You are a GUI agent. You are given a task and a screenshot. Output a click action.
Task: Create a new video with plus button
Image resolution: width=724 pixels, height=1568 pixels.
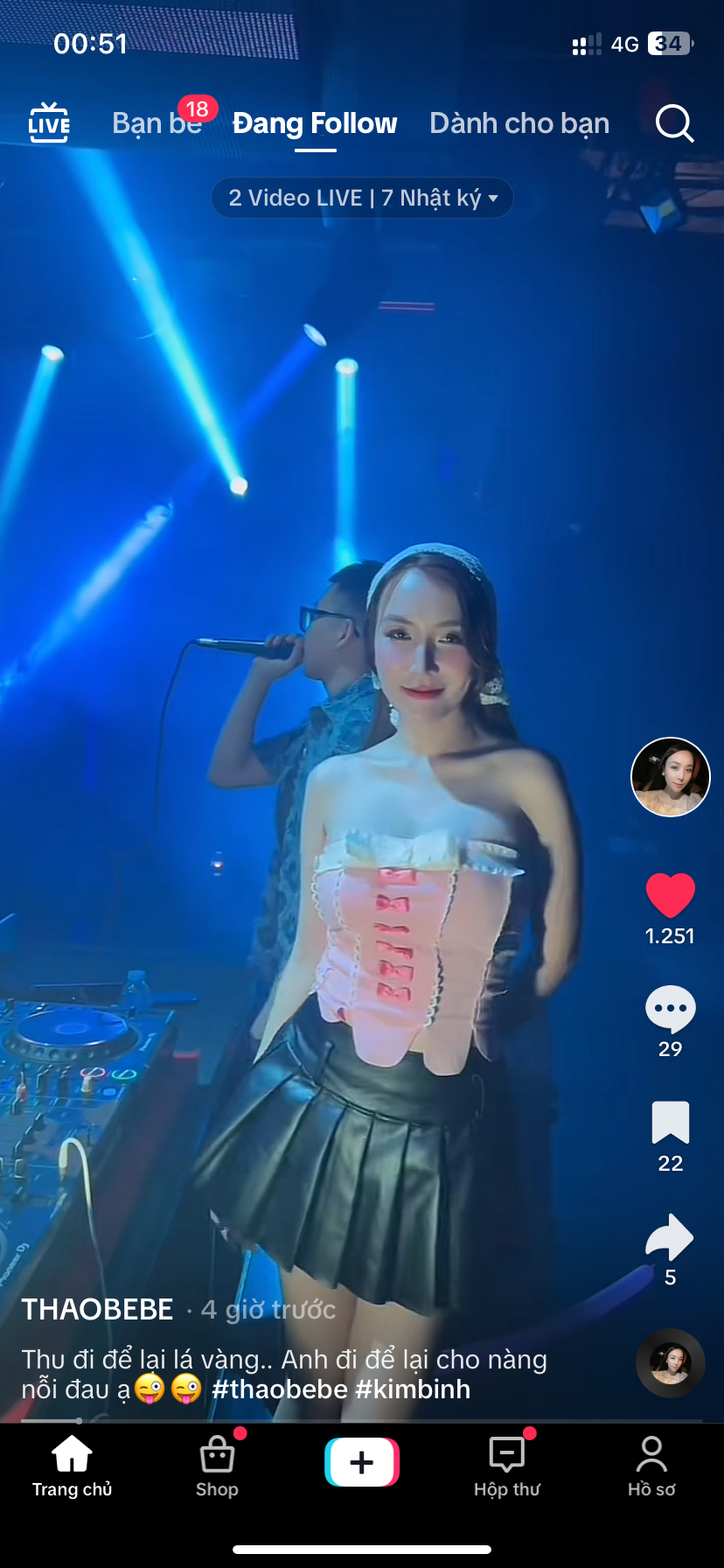[362, 1462]
